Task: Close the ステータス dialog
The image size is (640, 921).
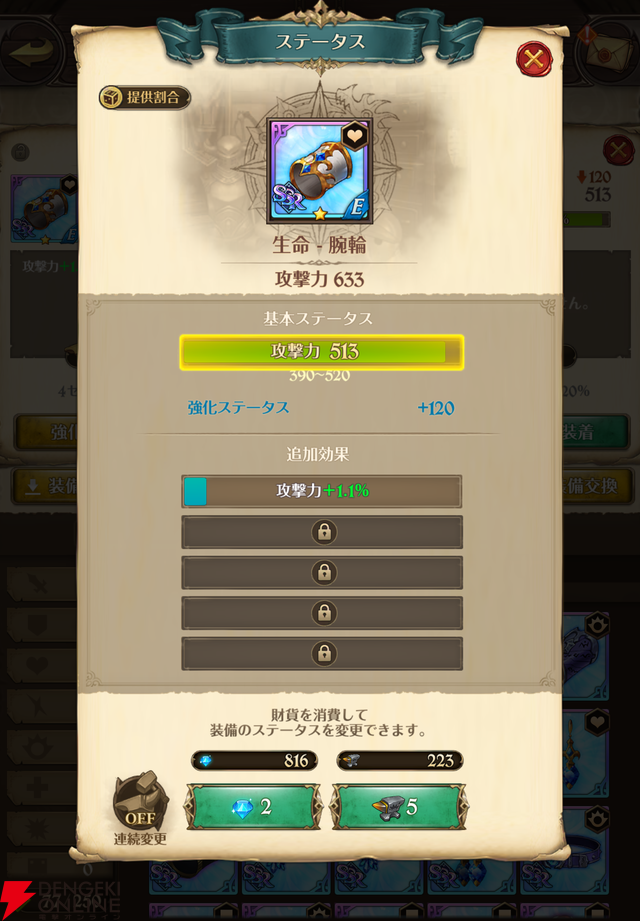Action: (x=534, y=60)
